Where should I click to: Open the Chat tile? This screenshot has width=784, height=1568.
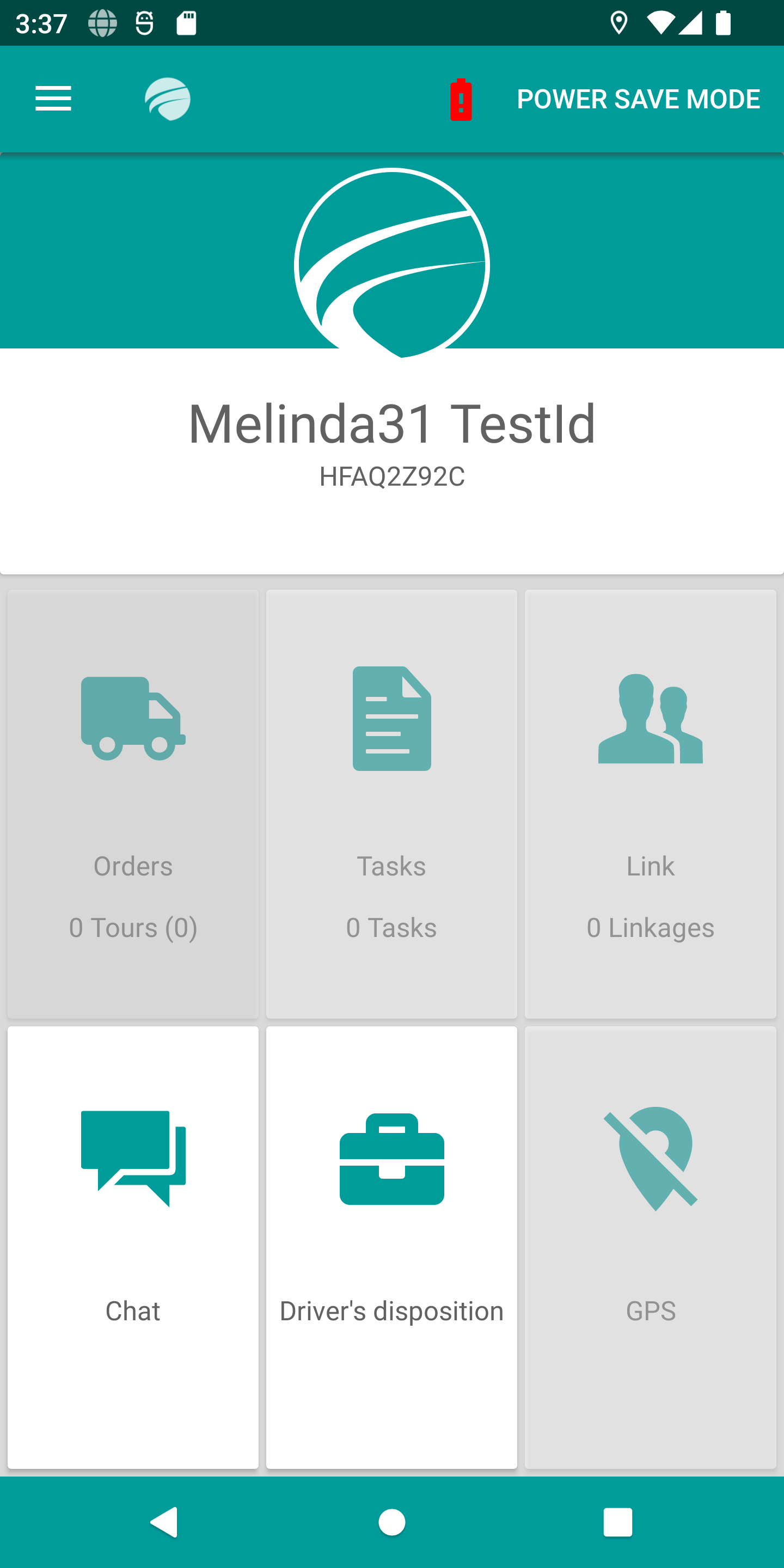point(133,1247)
